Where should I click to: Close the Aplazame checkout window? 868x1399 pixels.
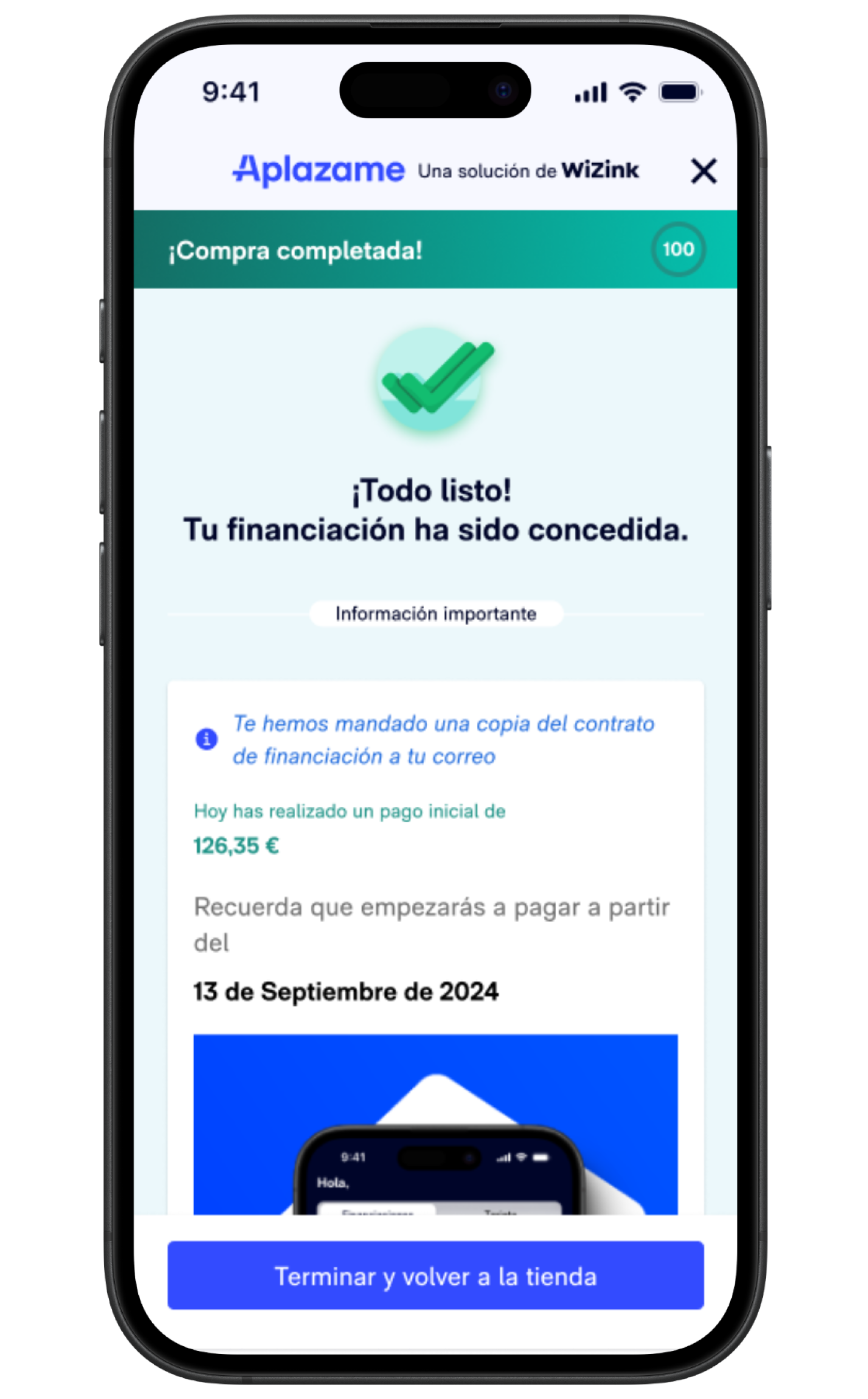pos(703,171)
